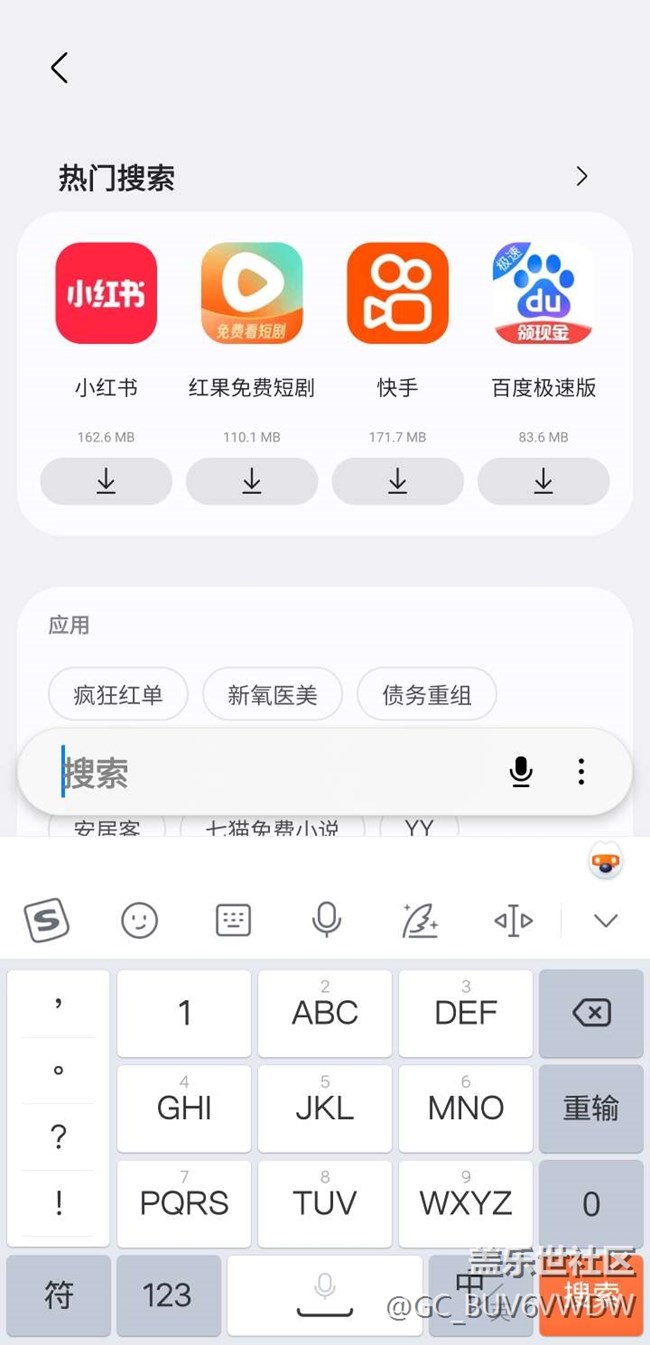This screenshot has height=1345, width=650.
Task: Open the keyboard emoji panel
Action: [139, 920]
